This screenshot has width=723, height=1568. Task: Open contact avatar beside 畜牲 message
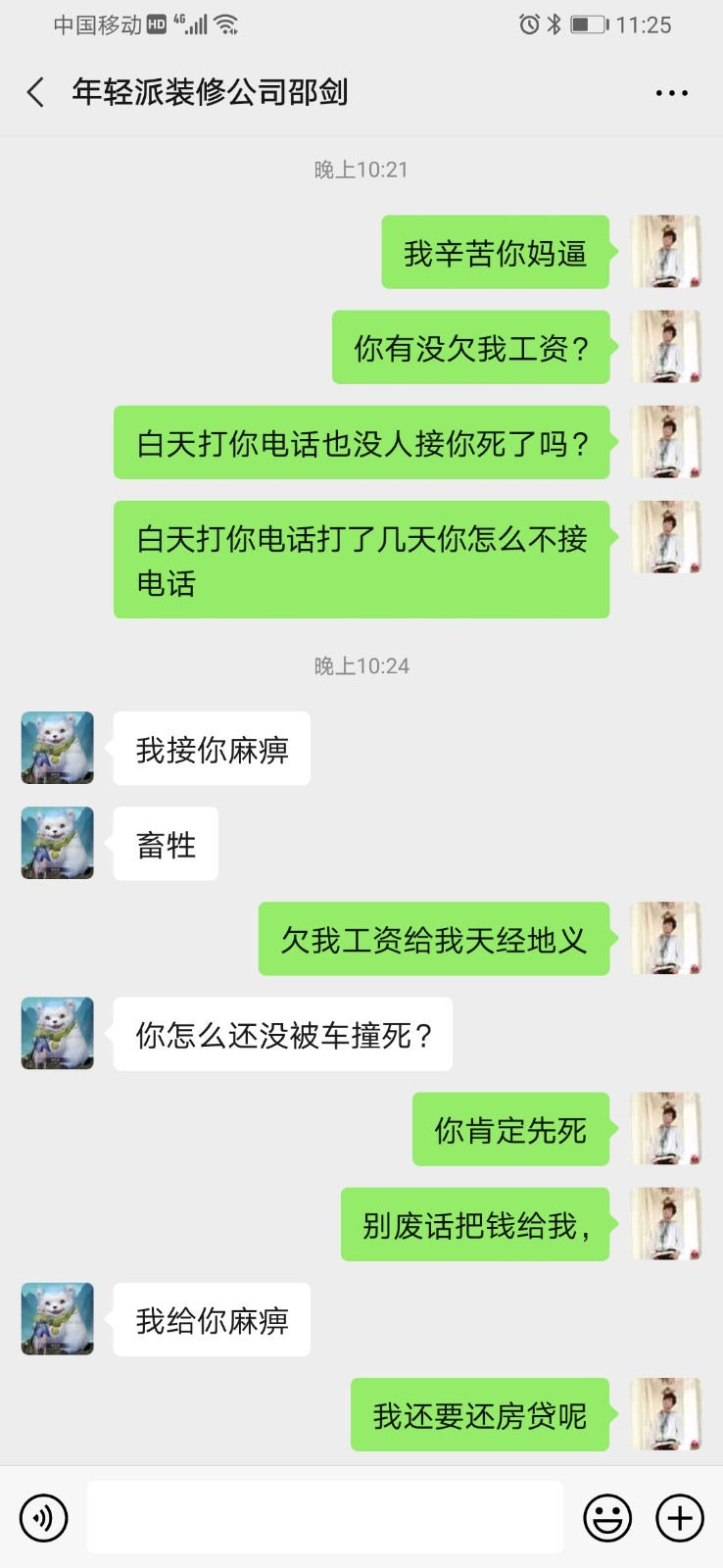point(58,843)
